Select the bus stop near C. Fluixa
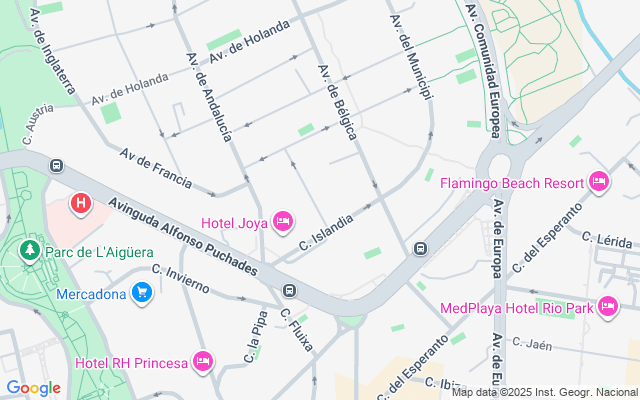Screen dimensions: 640x400 (289, 291)
